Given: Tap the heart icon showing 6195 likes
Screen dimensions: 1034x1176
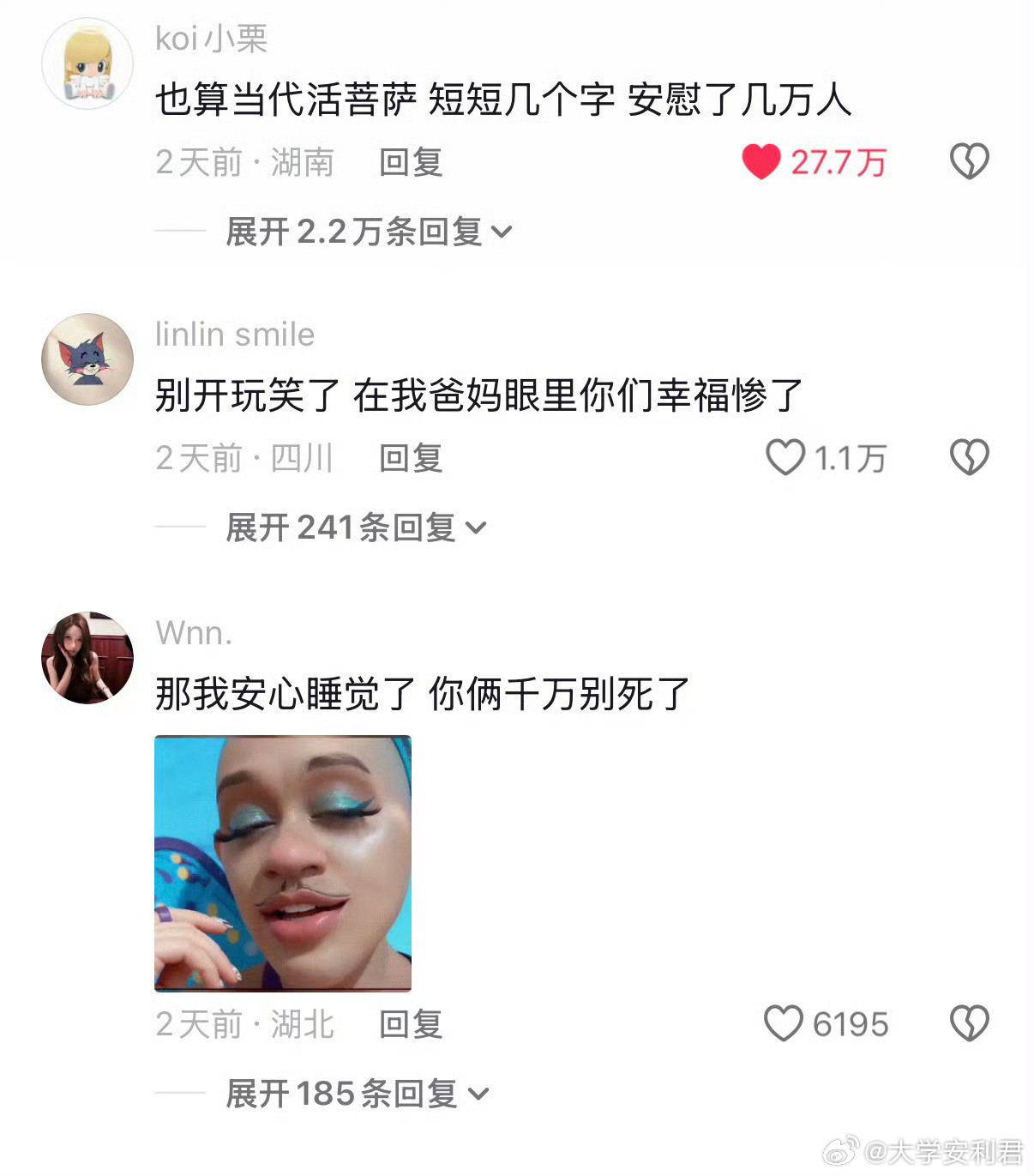Looking at the screenshot, I should pos(782,1022).
